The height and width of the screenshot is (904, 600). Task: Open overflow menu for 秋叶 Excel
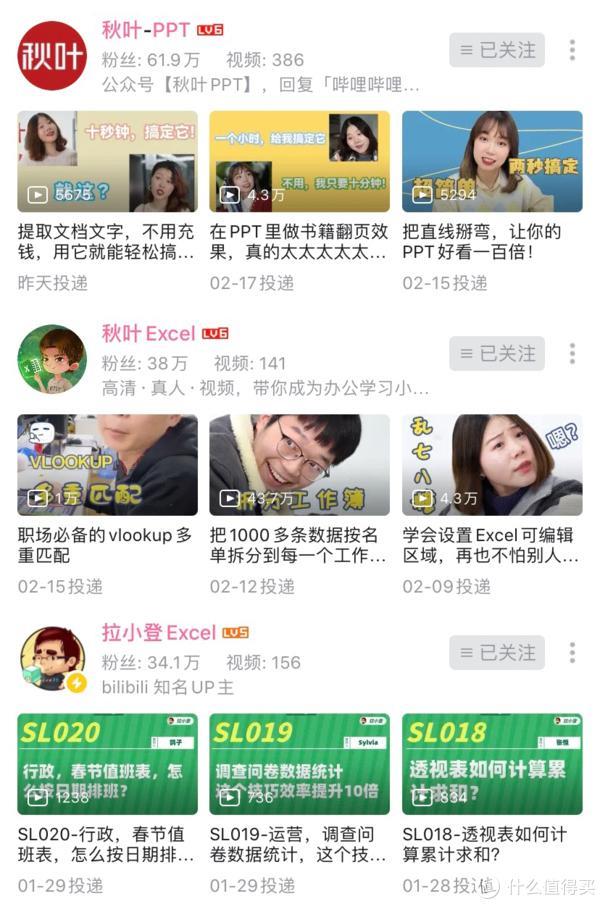[572, 353]
